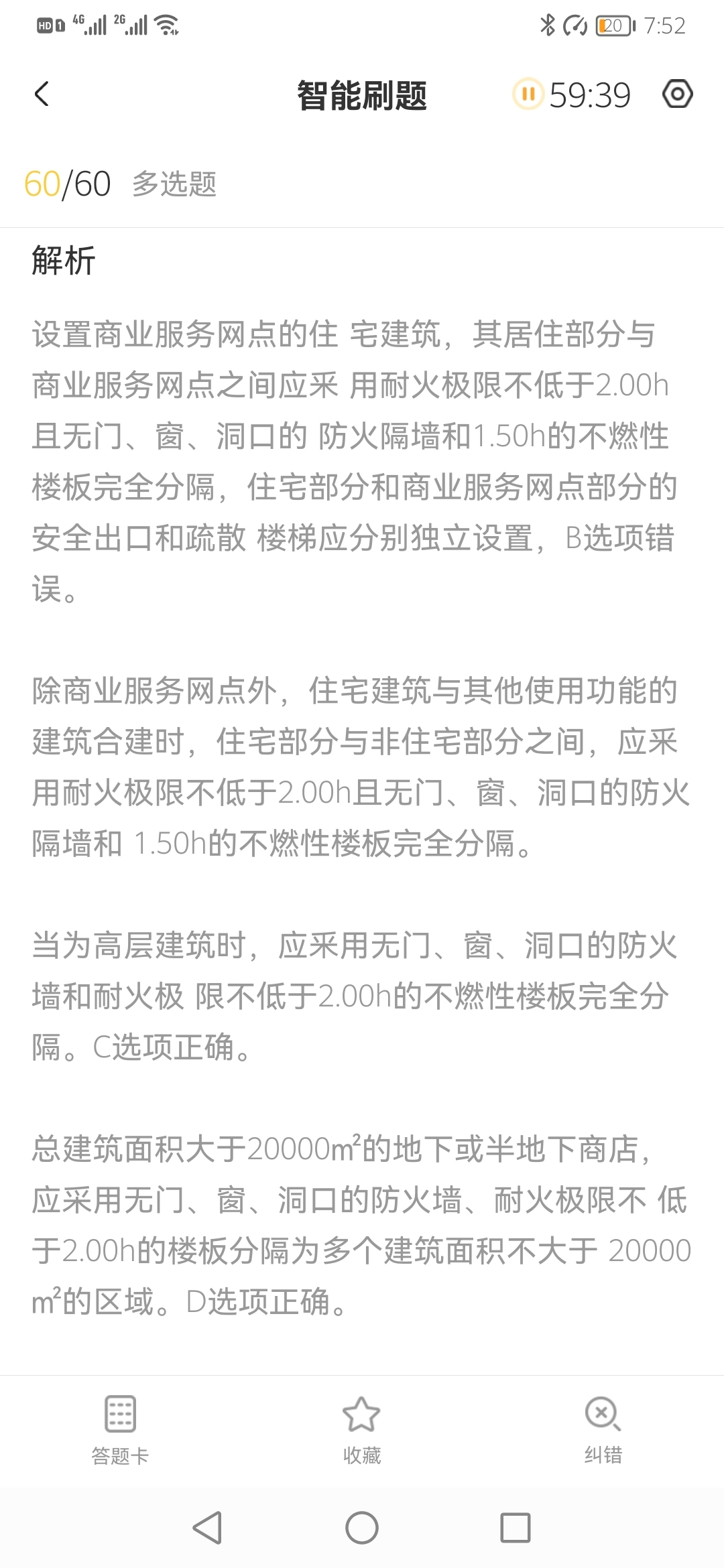Go back using the top-left arrow
Viewport: 724px width, 1568px height.
(x=42, y=94)
